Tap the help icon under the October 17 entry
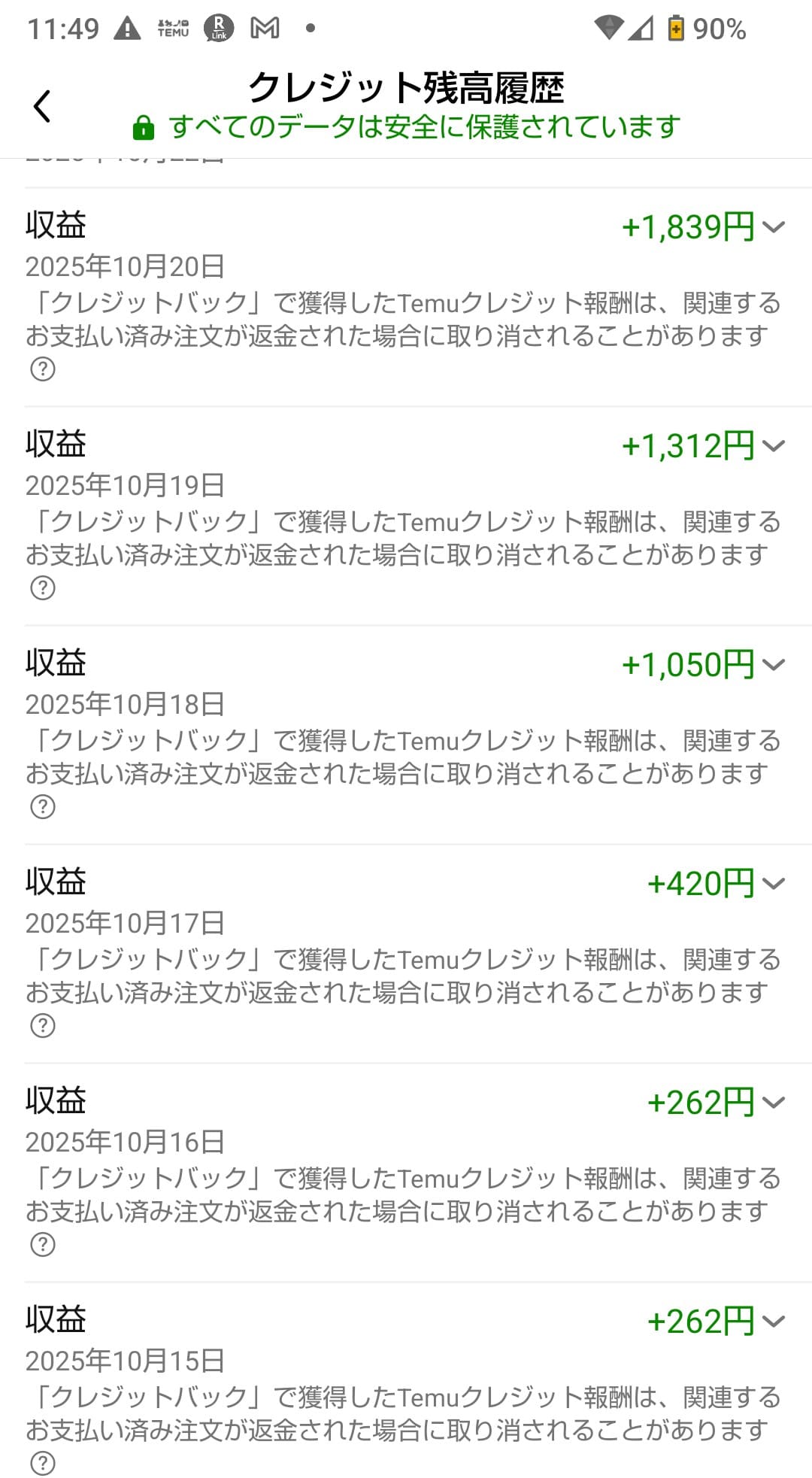The width and height of the screenshot is (812, 1478). click(x=44, y=1024)
